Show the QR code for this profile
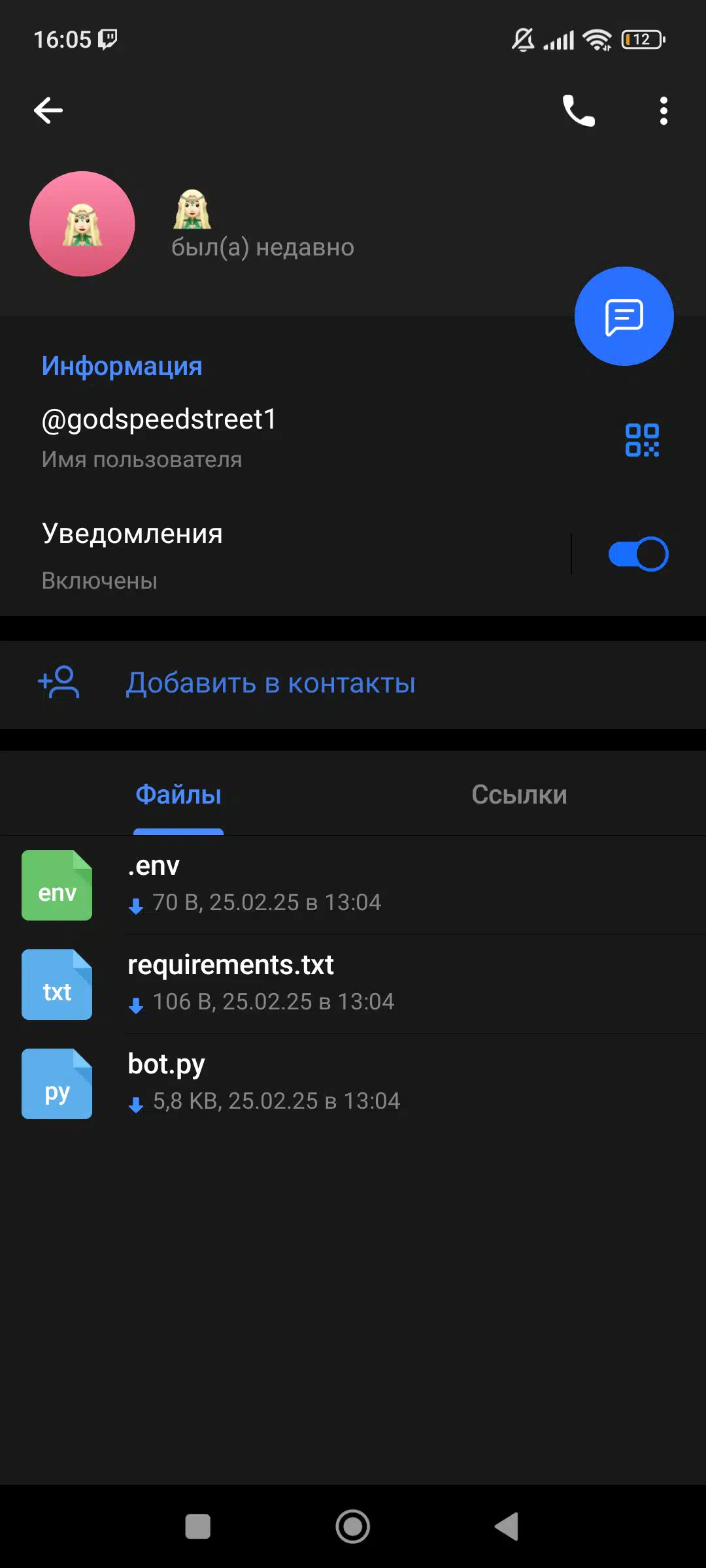 642,440
